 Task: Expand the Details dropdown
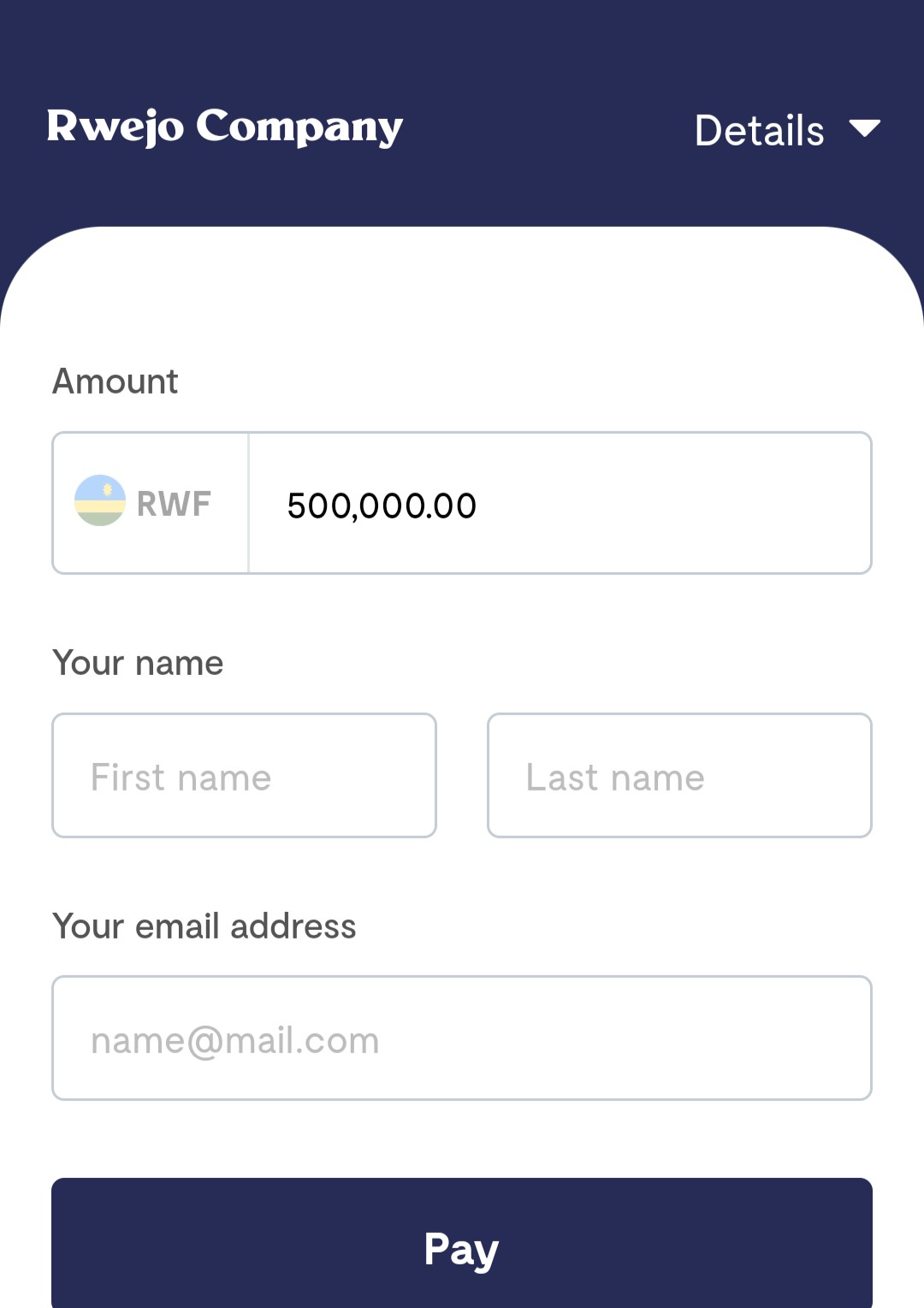[786, 130]
